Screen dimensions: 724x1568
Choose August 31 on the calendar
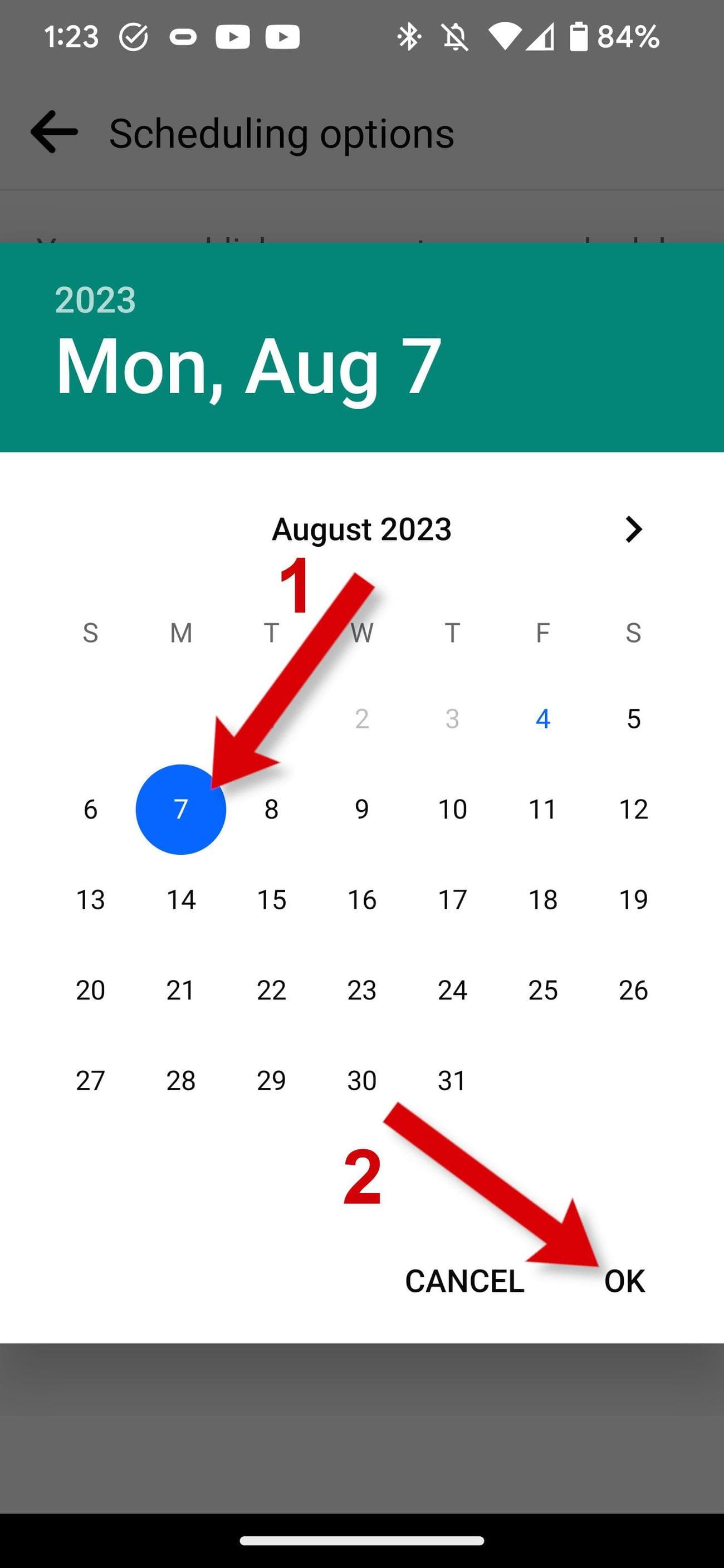(x=452, y=1080)
